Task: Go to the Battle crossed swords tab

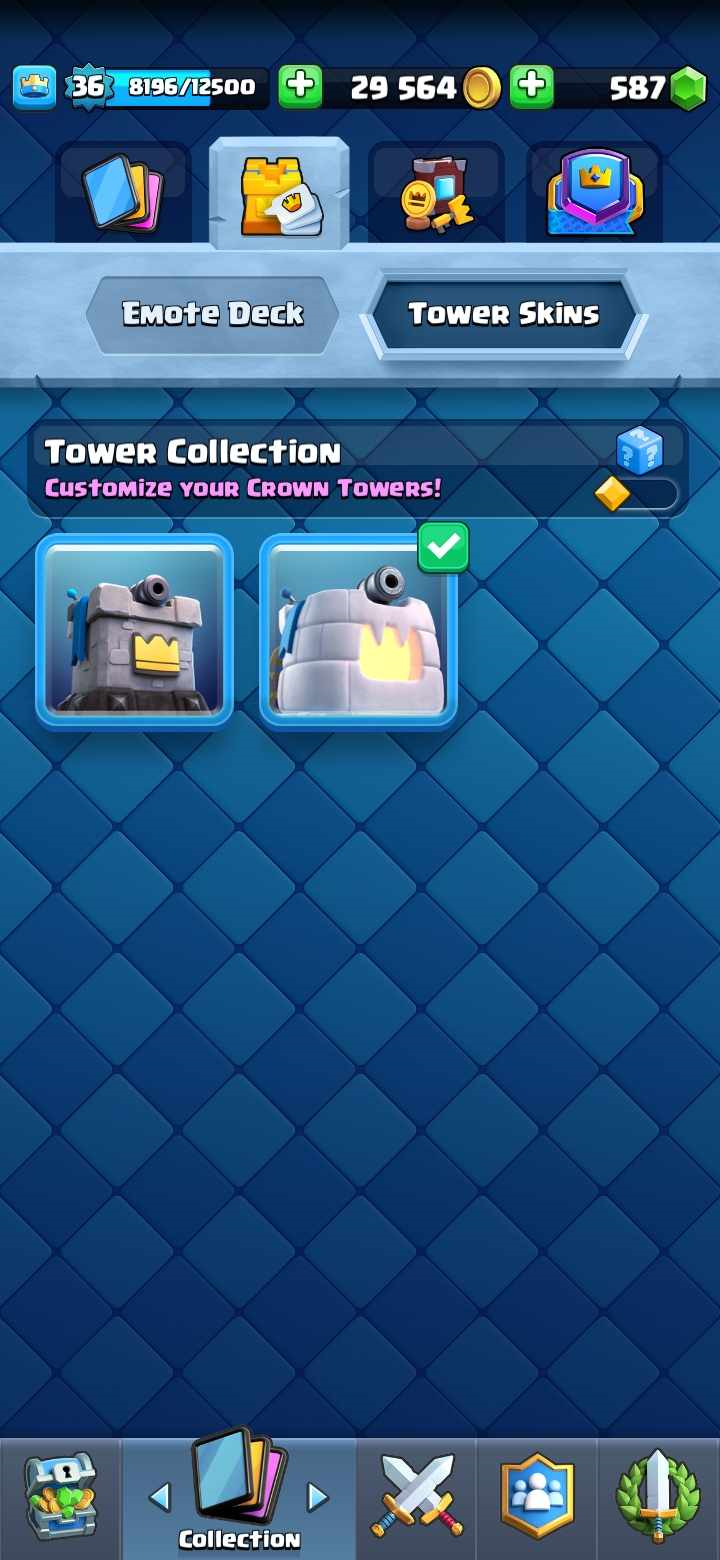Action: (416, 1497)
